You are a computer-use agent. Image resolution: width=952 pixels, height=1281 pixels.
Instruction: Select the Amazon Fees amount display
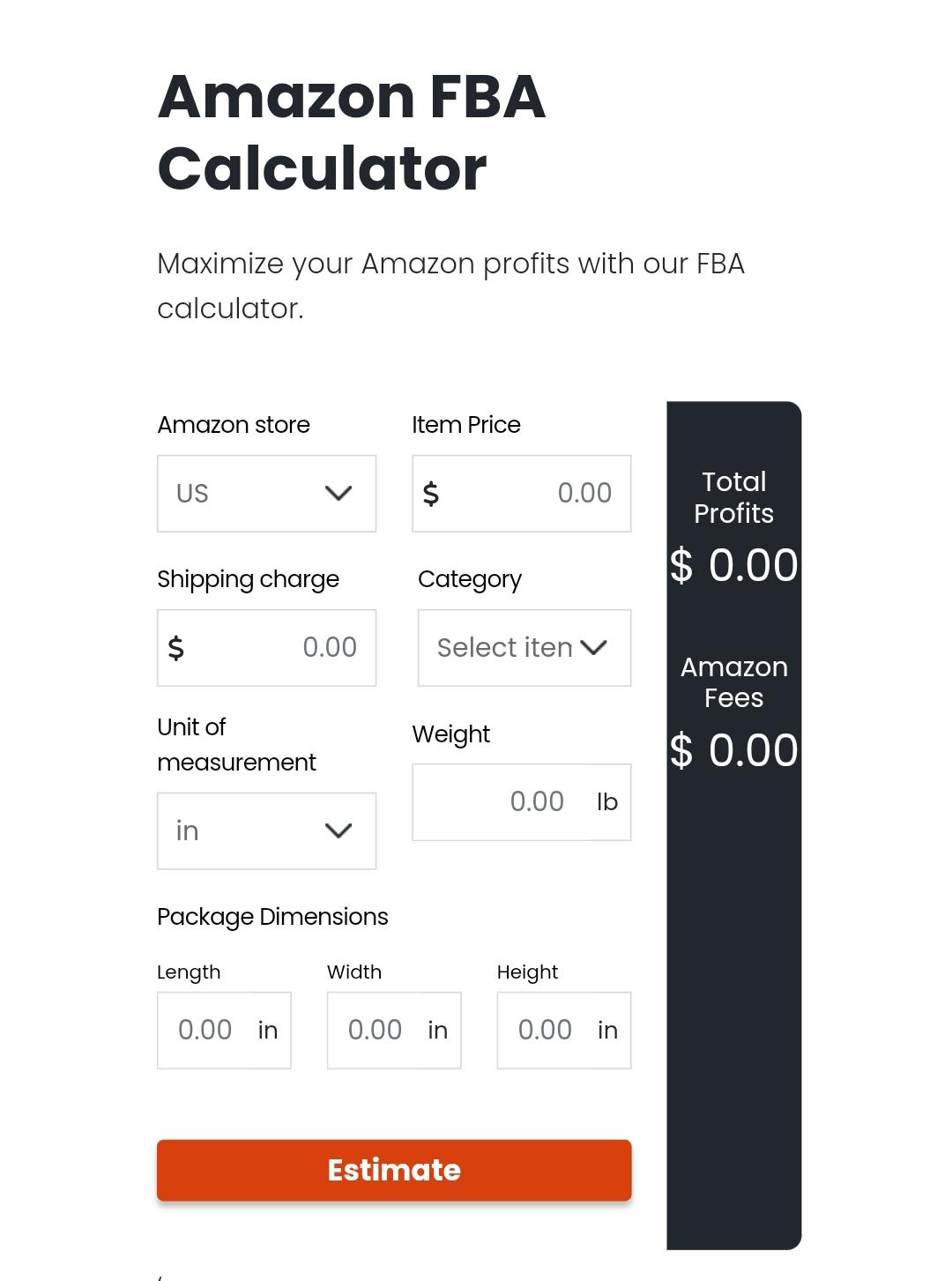pos(734,750)
